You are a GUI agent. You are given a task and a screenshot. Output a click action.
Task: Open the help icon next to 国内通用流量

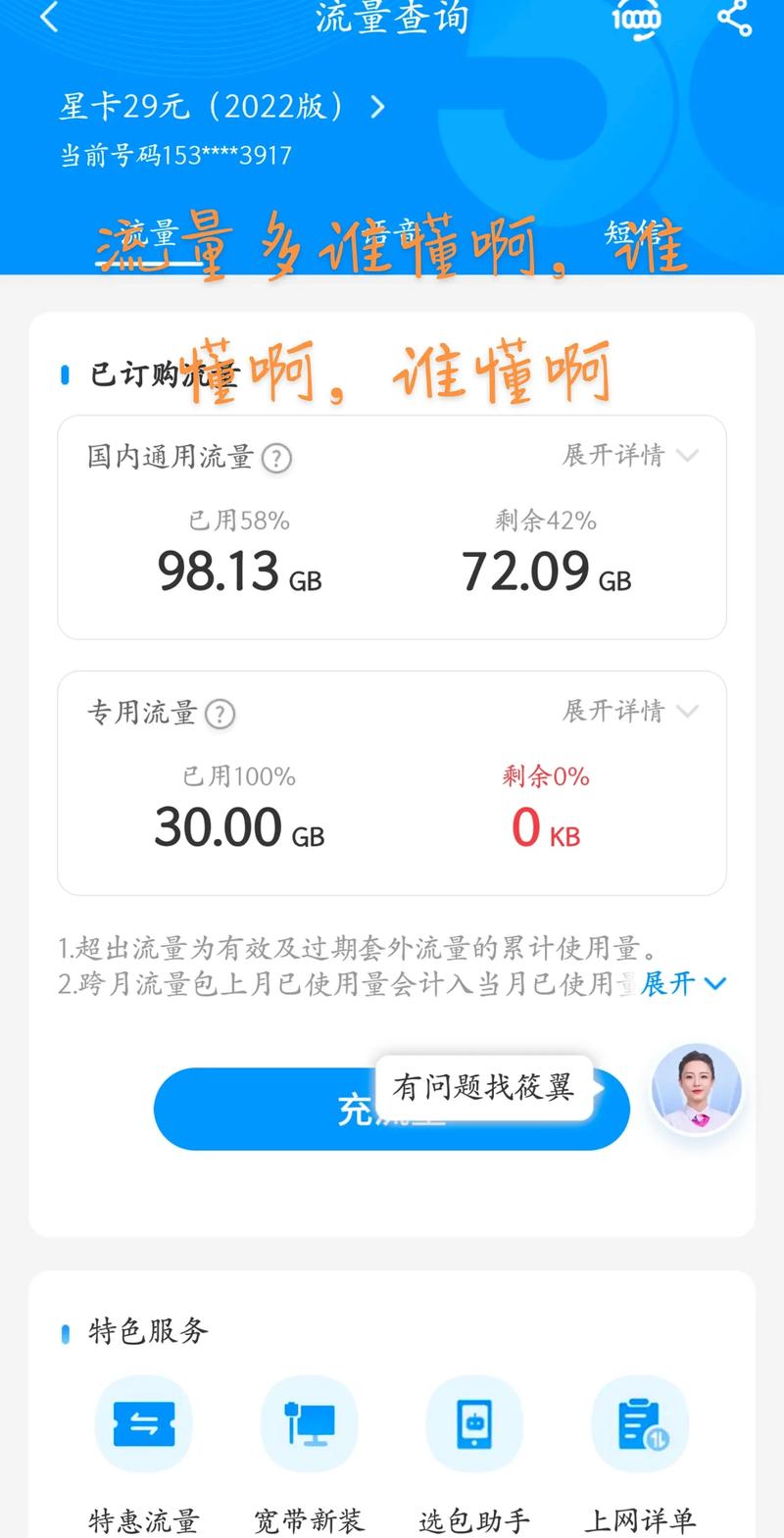pos(277,457)
